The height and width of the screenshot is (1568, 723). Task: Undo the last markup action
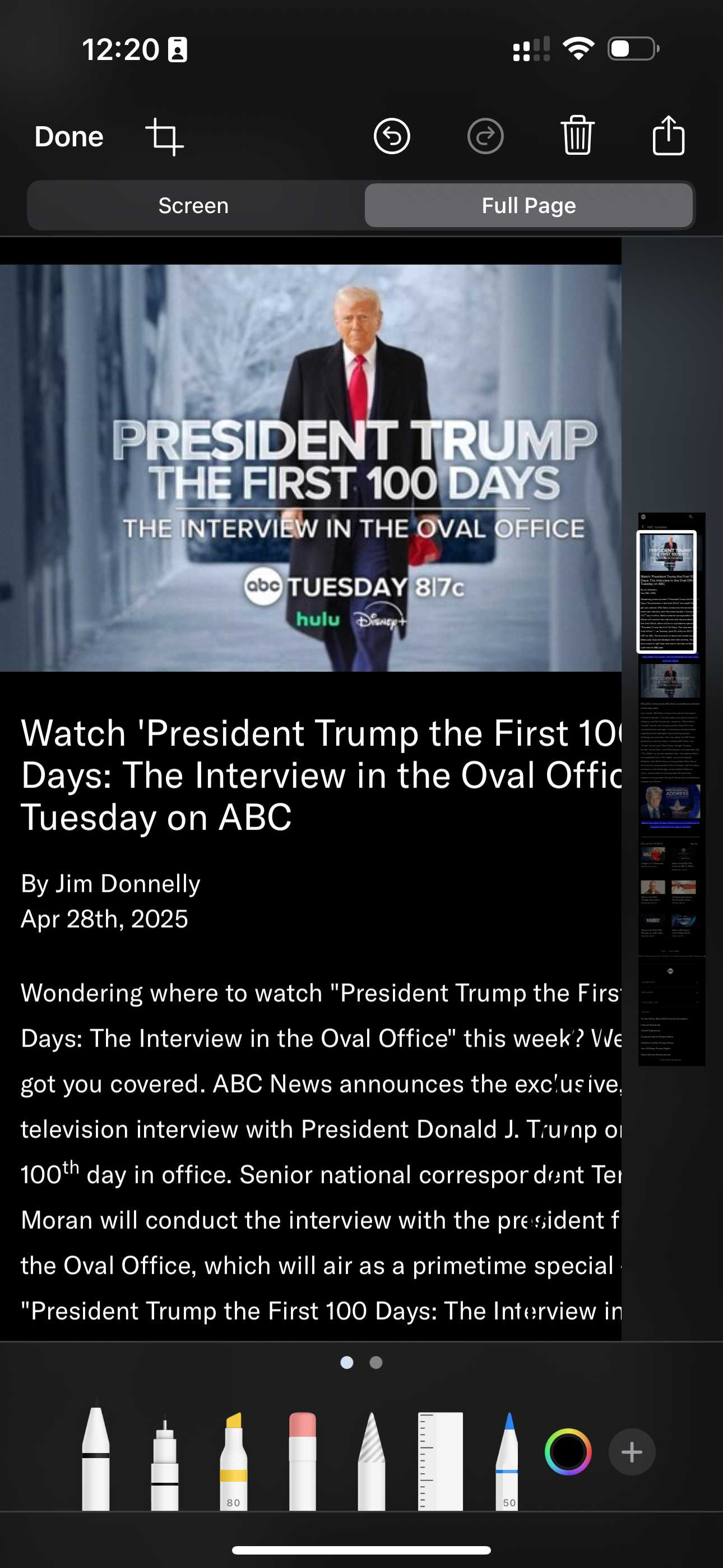(391, 136)
